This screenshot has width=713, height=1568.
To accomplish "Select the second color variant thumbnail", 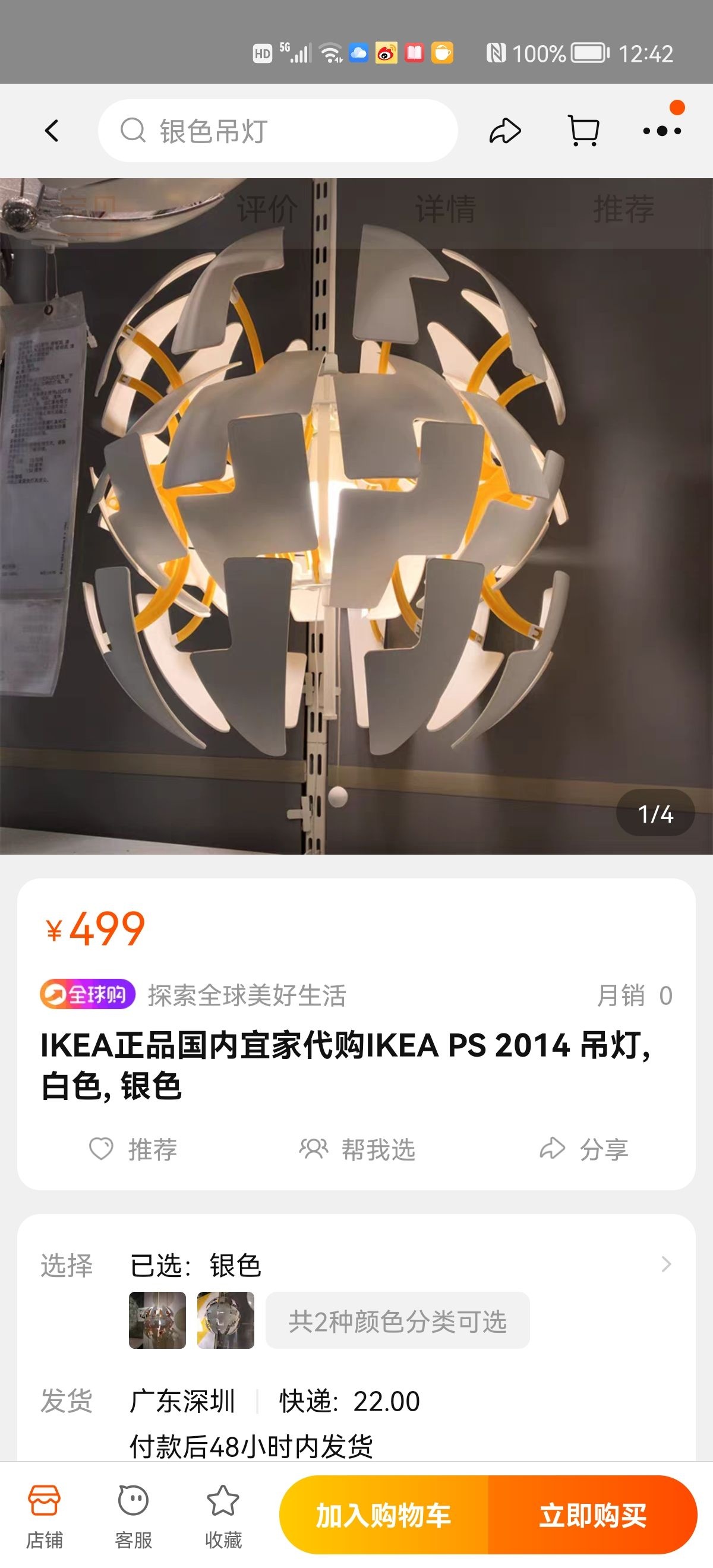I will (x=225, y=1320).
